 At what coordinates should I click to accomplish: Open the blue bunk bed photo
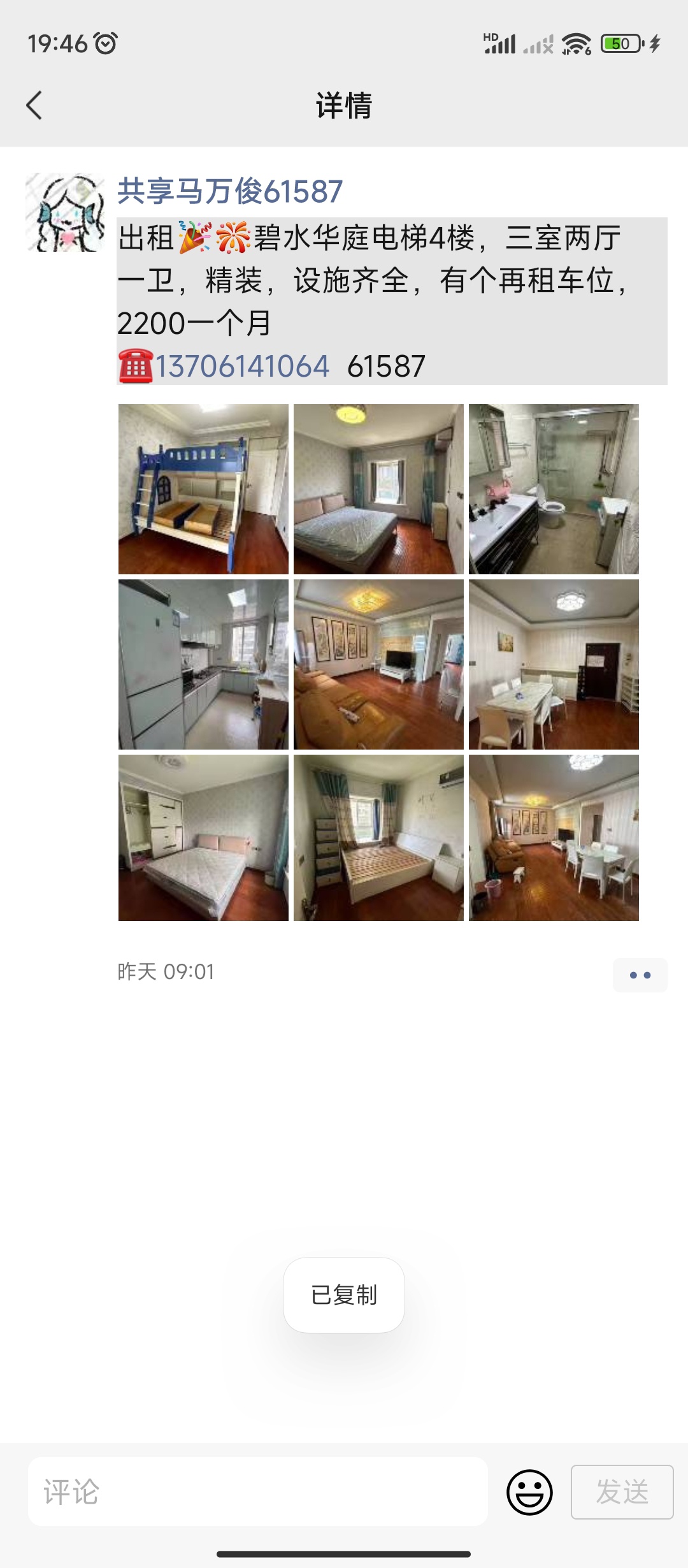pyautogui.click(x=203, y=489)
